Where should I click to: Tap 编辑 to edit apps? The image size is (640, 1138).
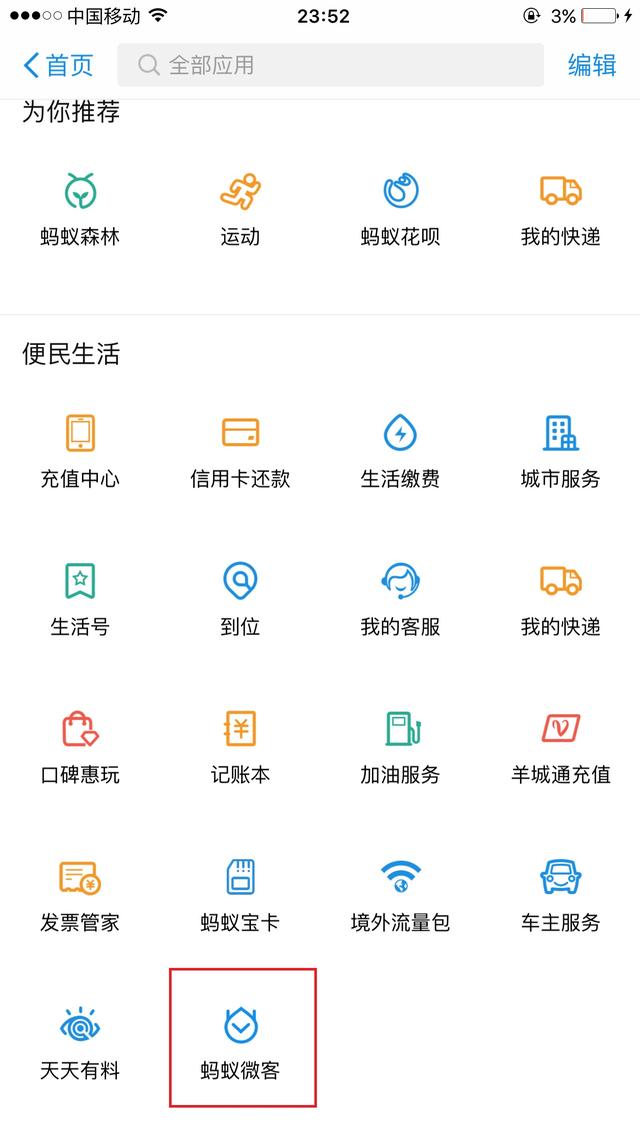click(x=592, y=66)
